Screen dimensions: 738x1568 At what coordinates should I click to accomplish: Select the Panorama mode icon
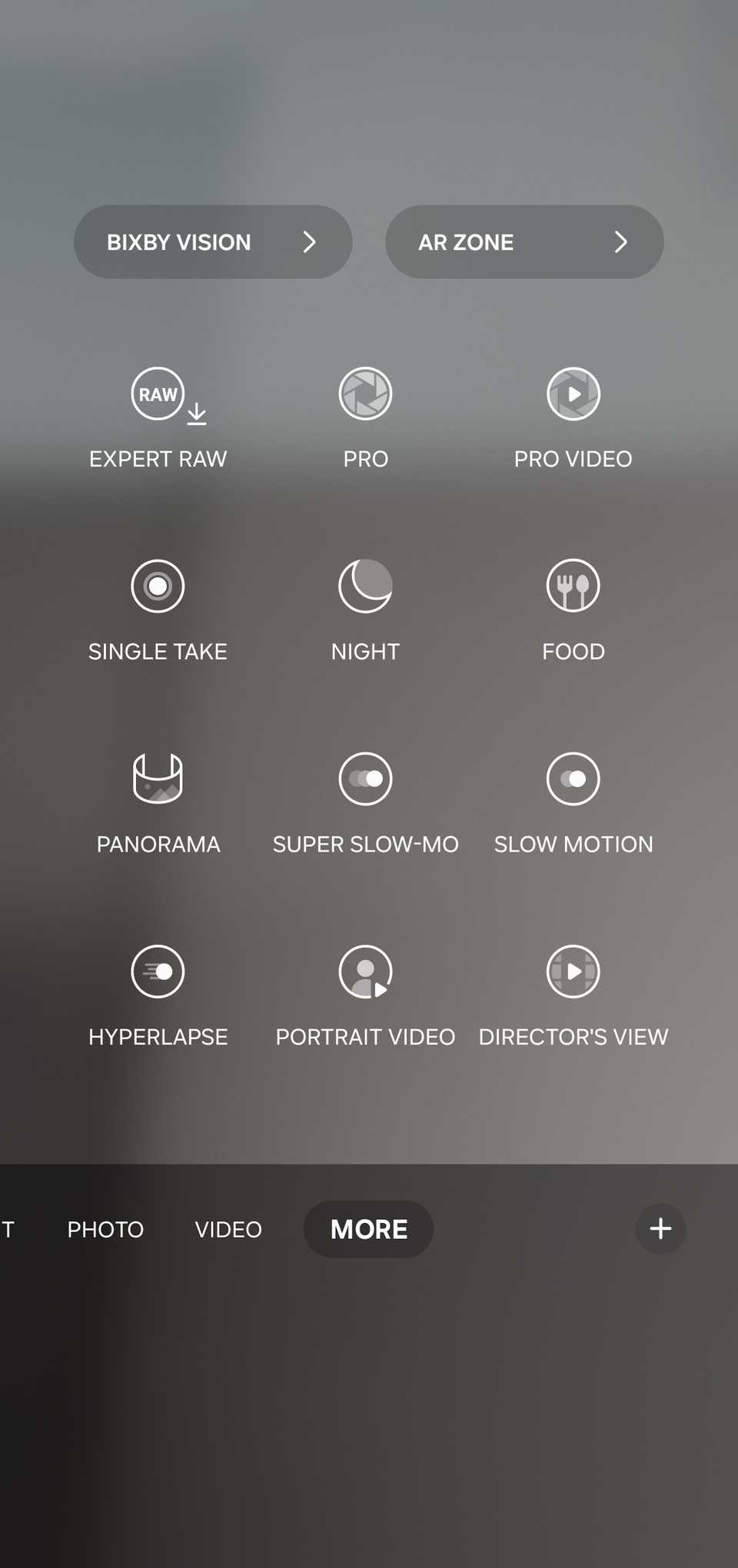158,779
